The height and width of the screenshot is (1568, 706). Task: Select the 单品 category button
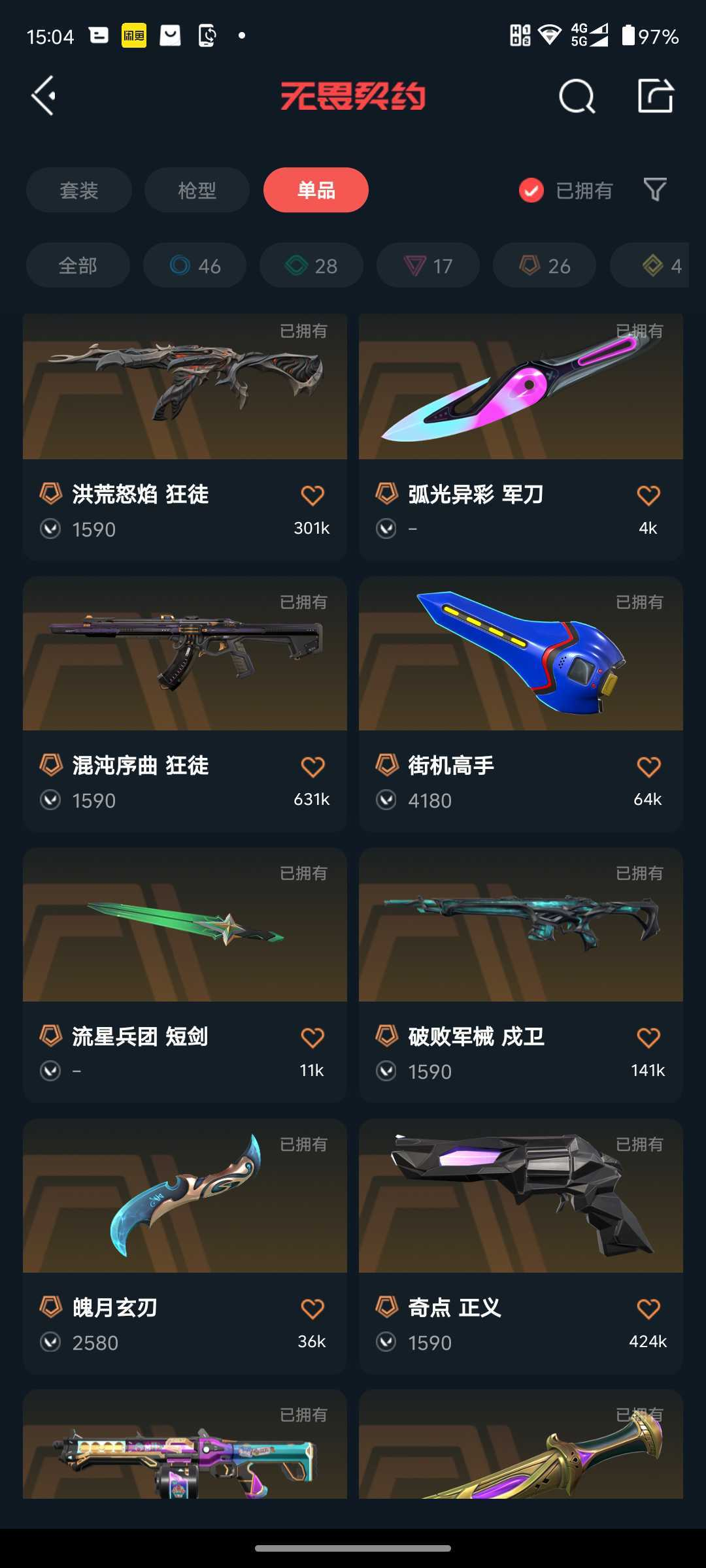coord(315,190)
